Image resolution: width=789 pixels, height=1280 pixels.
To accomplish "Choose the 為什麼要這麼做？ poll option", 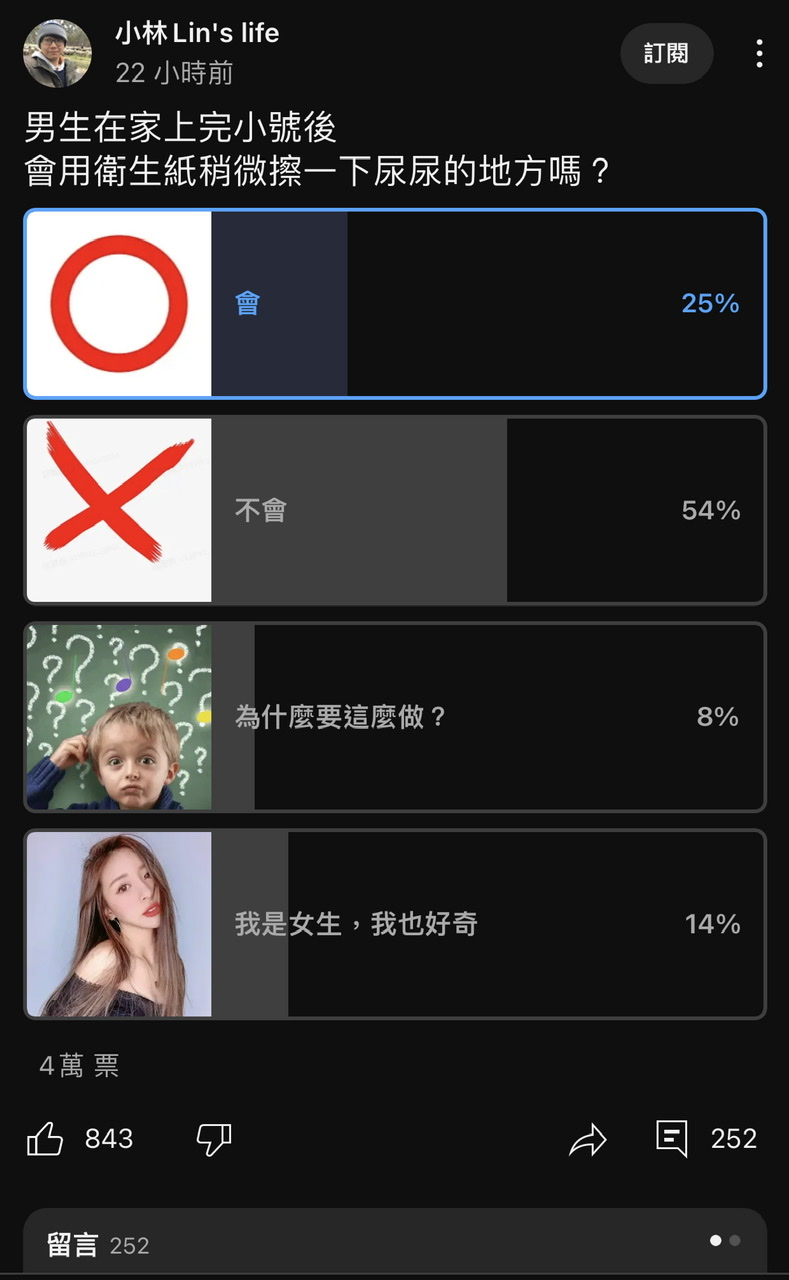I will pos(395,717).
